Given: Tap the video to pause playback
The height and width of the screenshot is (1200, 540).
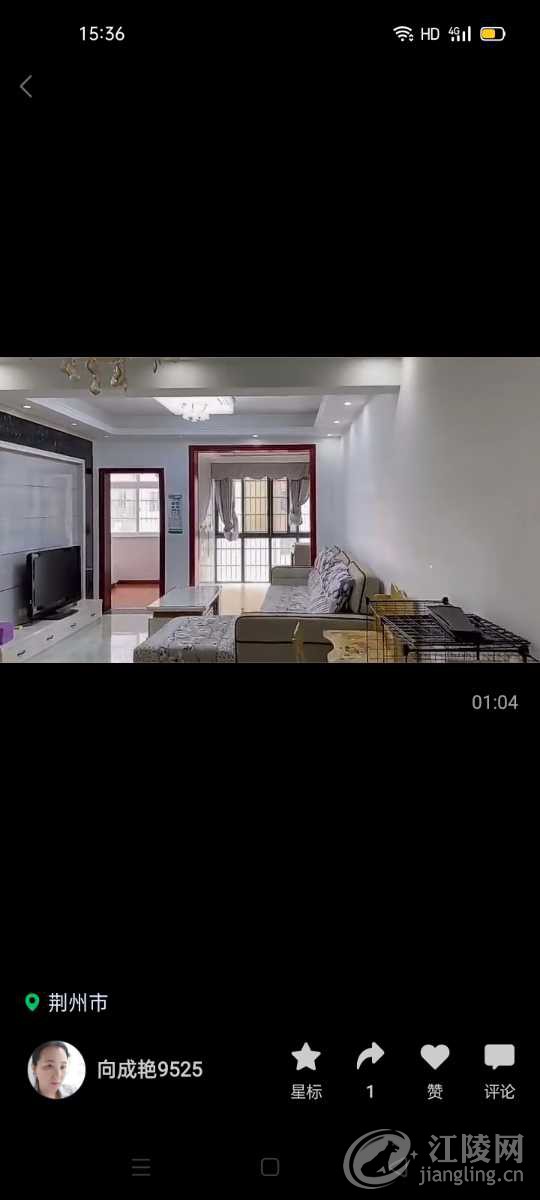Looking at the screenshot, I should tap(270, 510).
